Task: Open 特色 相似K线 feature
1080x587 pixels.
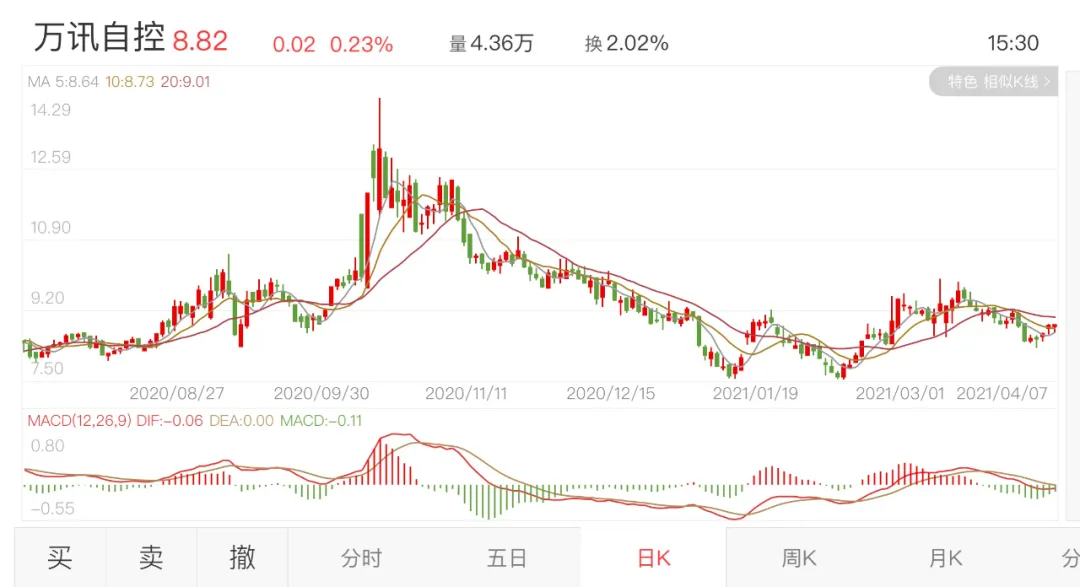Action: (x=993, y=82)
